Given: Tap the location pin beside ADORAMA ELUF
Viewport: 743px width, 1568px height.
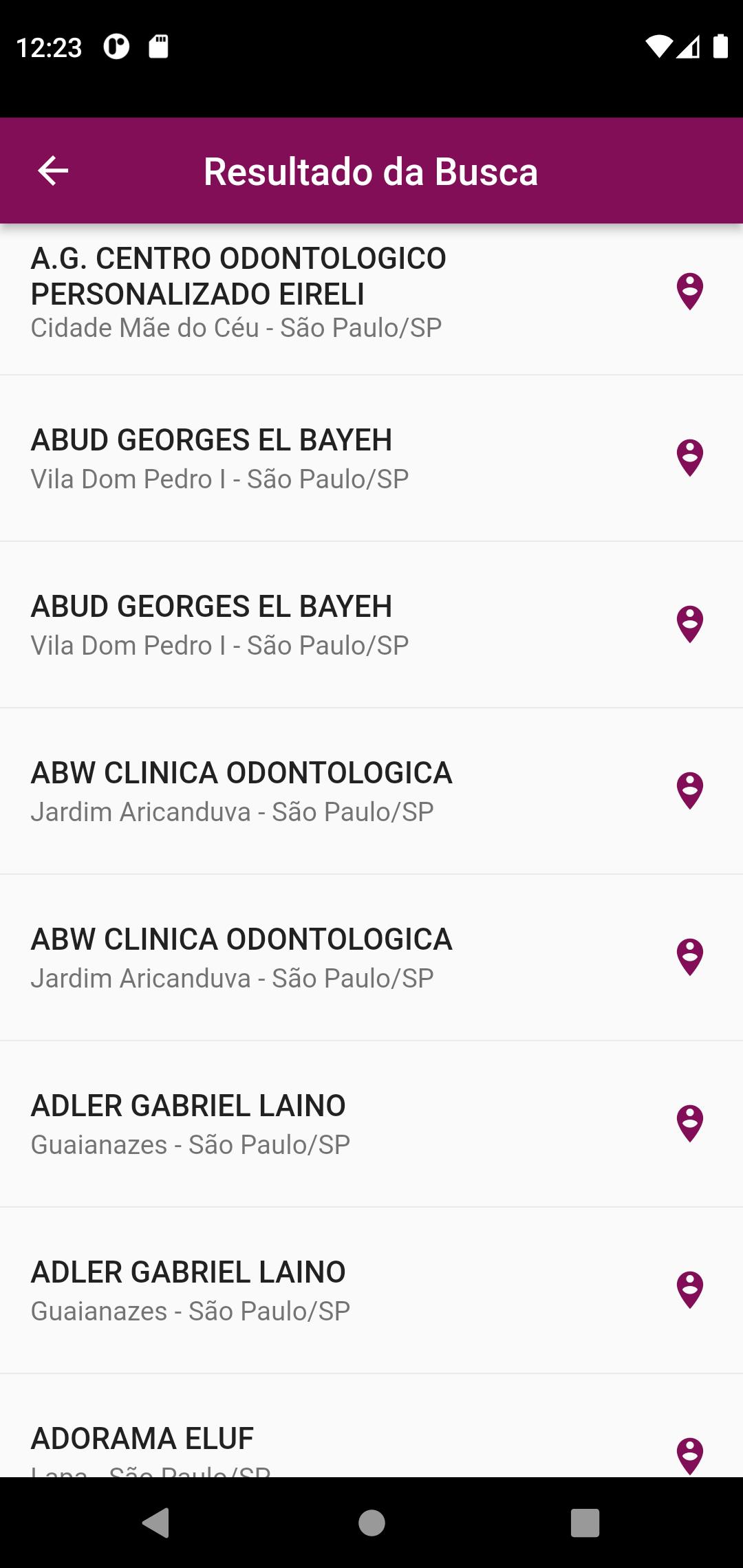Looking at the screenshot, I should tap(689, 1456).
